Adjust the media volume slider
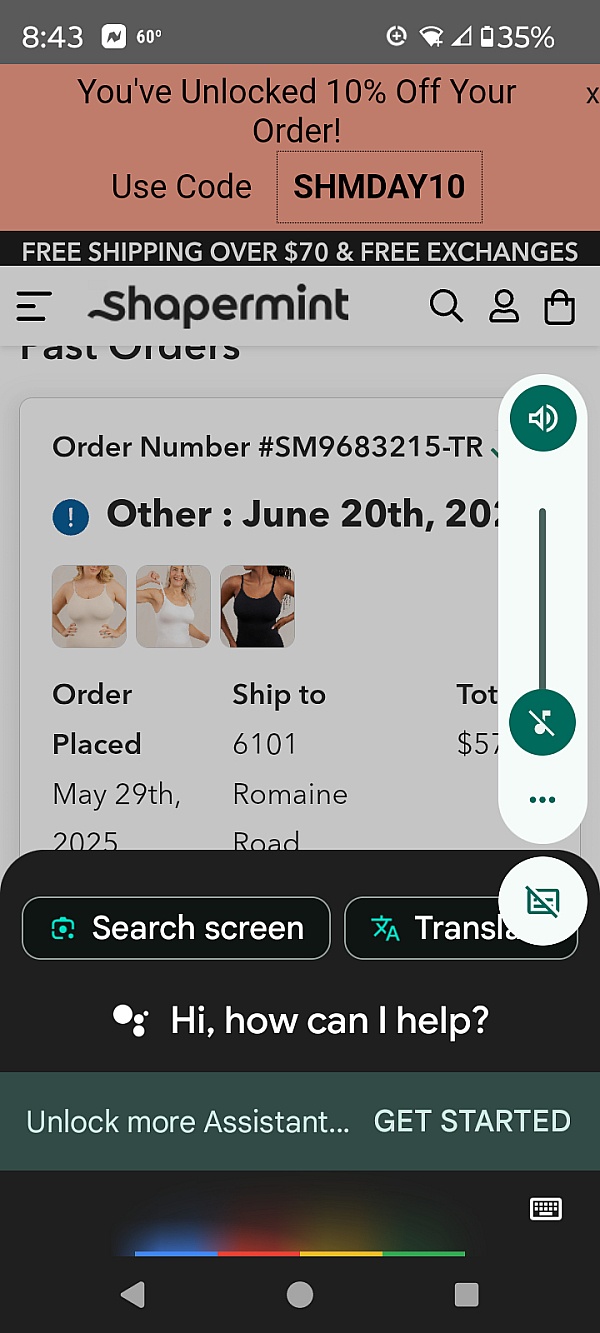This screenshot has width=600, height=1333. [x=542, y=600]
